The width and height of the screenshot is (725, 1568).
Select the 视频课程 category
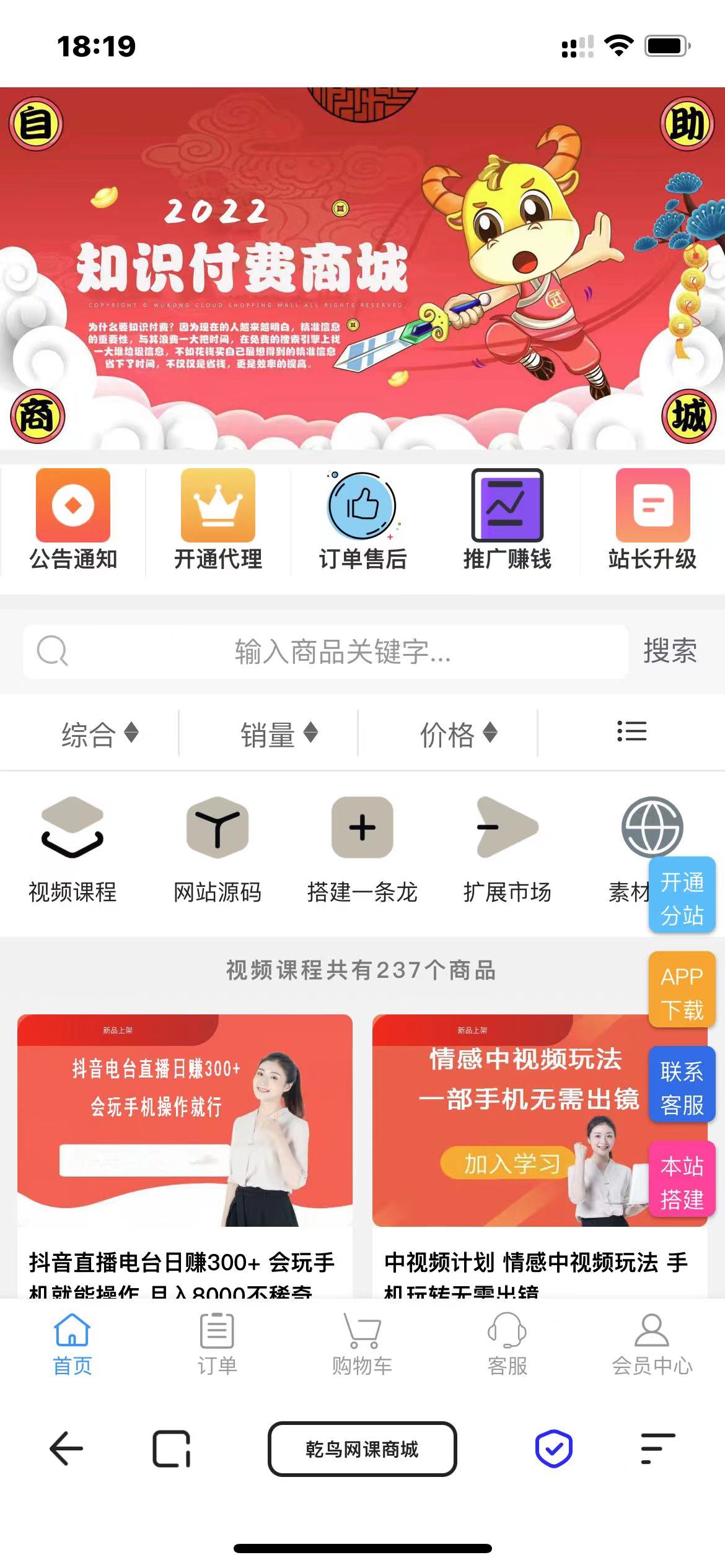[72, 850]
